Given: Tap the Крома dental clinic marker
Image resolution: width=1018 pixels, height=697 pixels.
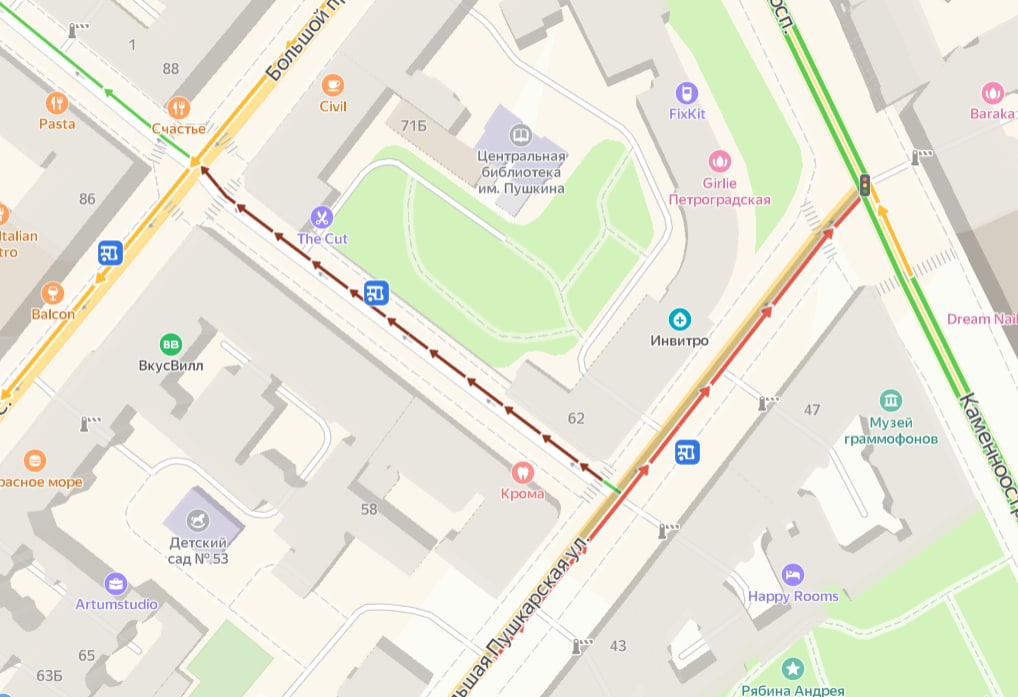Looking at the screenshot, I should (522, 472).
